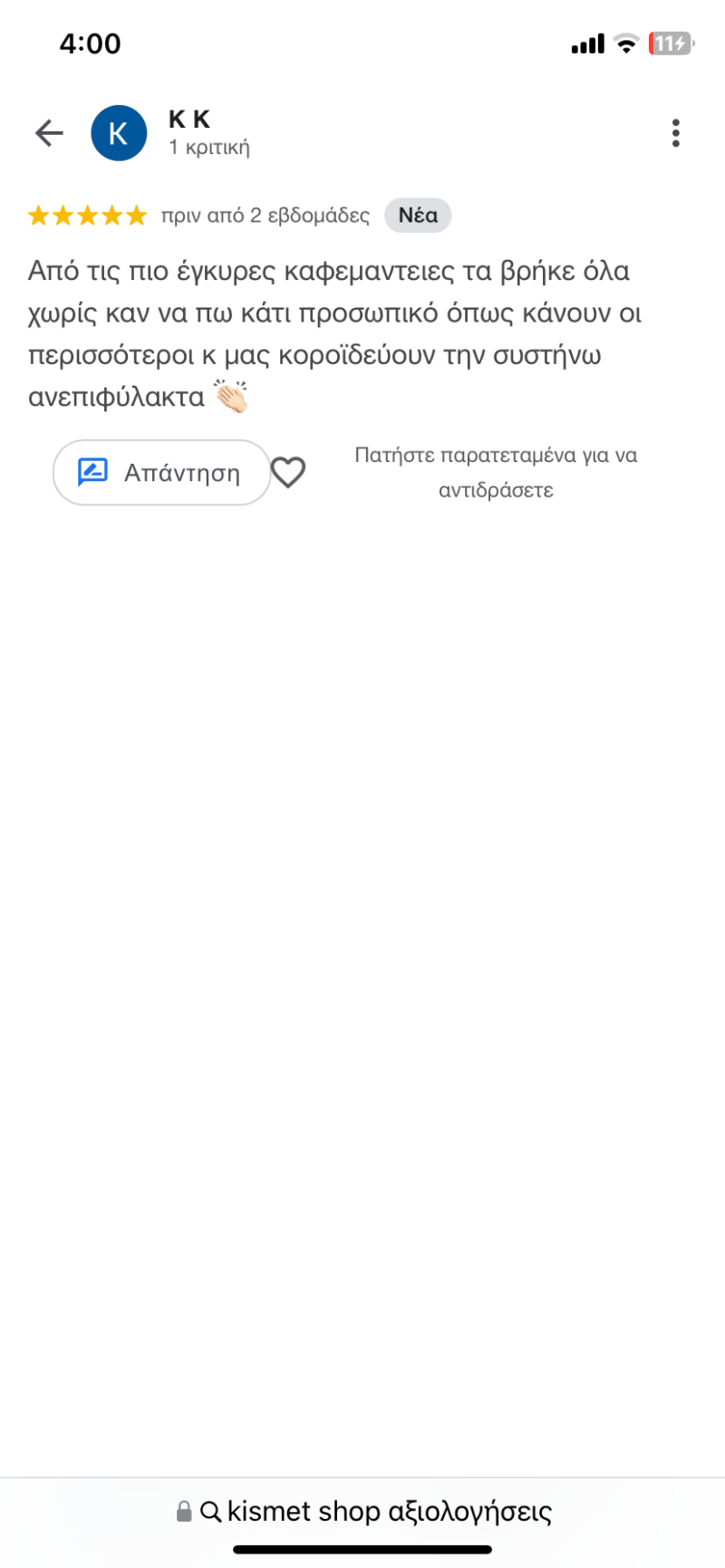Tap the lock icon in the search bar
The width and height of the screenshot is (725, 1568).
pos(184,1511)
